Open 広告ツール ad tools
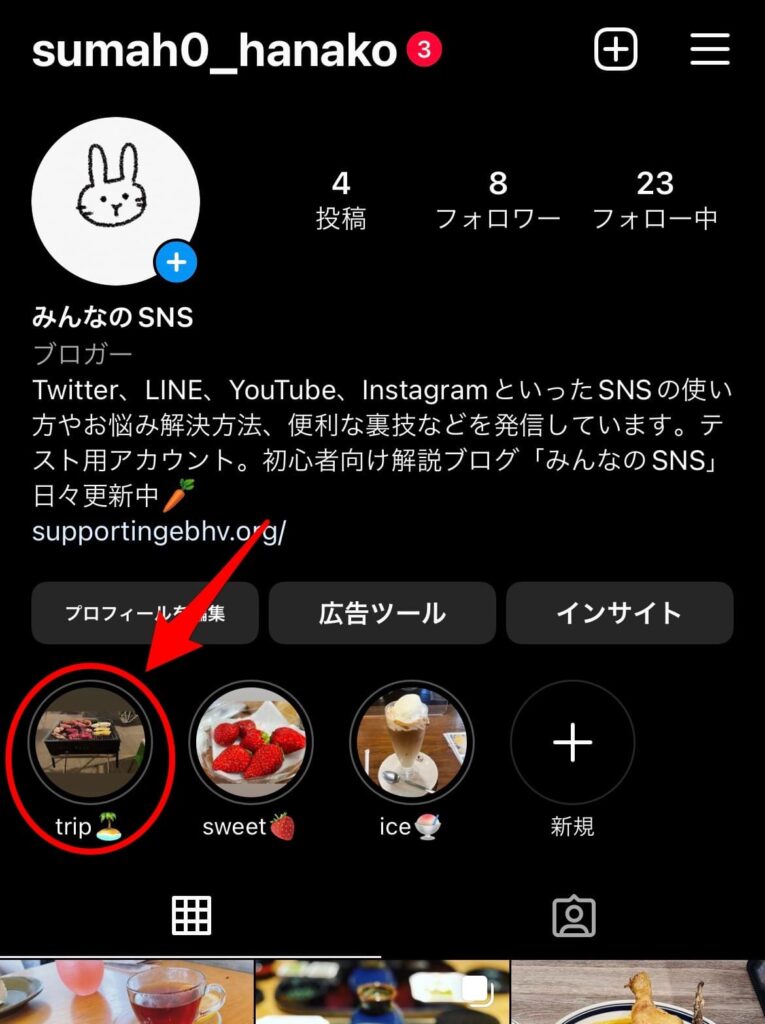Screen dimensions: 765x1024 point(382,613)
